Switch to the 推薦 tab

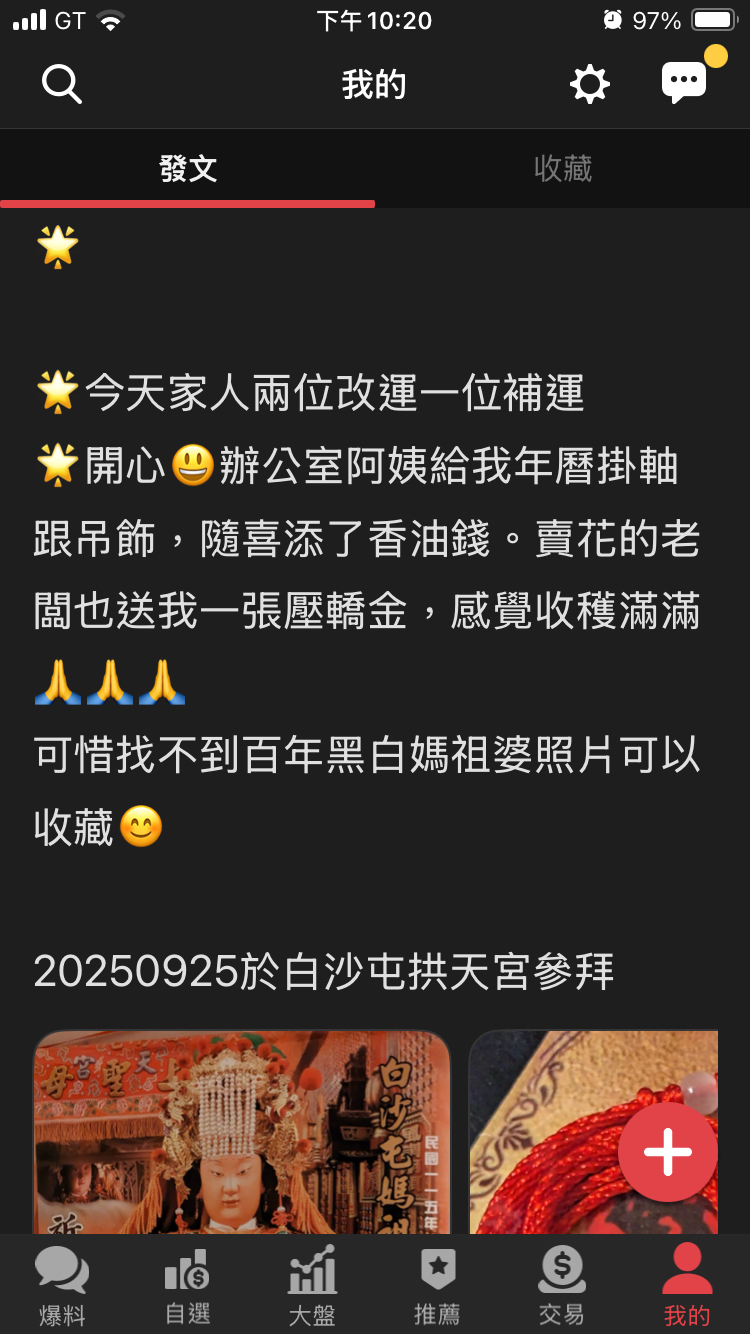437,1286
